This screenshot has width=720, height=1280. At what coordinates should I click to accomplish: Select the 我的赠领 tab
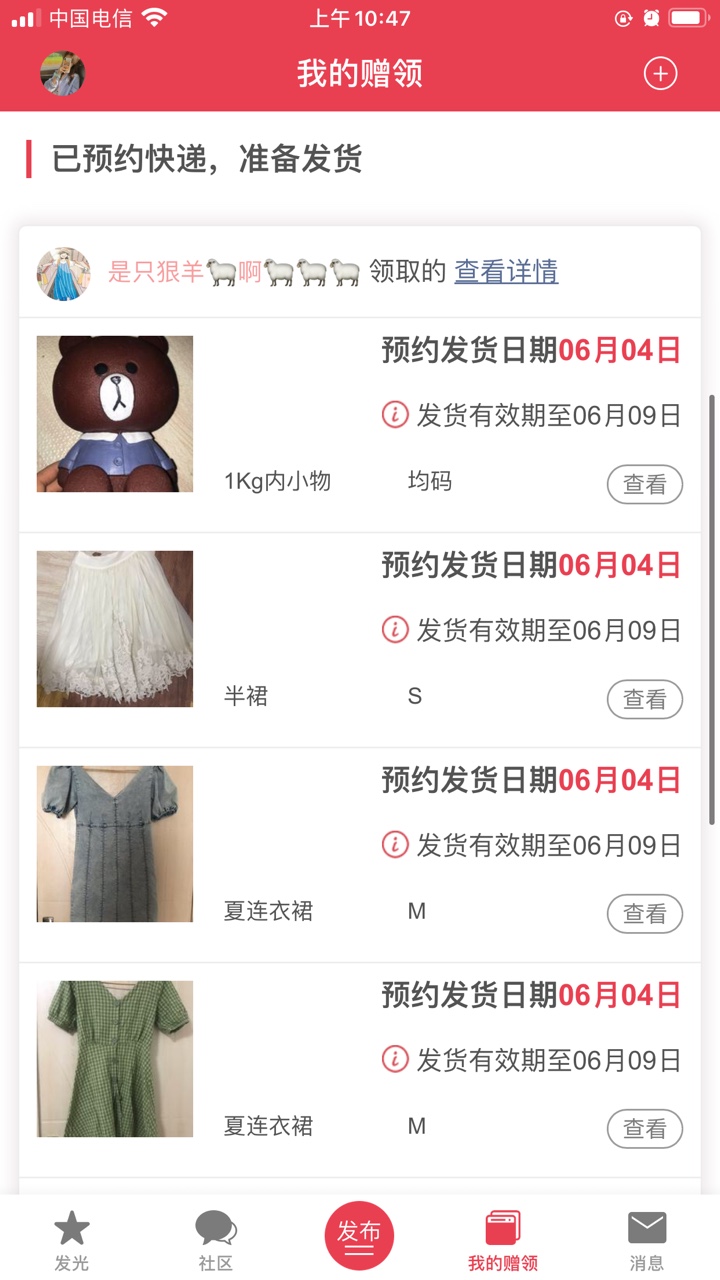click(x=503, y=1240)
